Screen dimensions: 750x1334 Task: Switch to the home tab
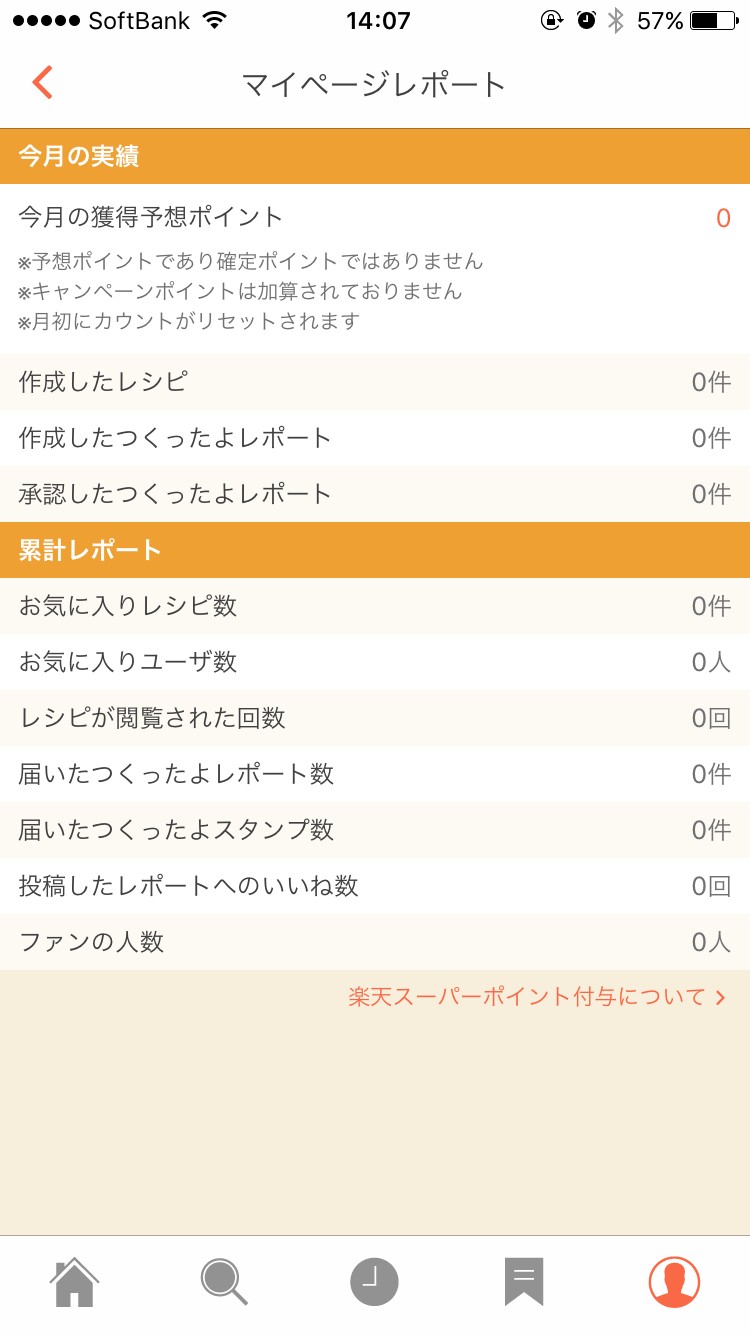75,1281
